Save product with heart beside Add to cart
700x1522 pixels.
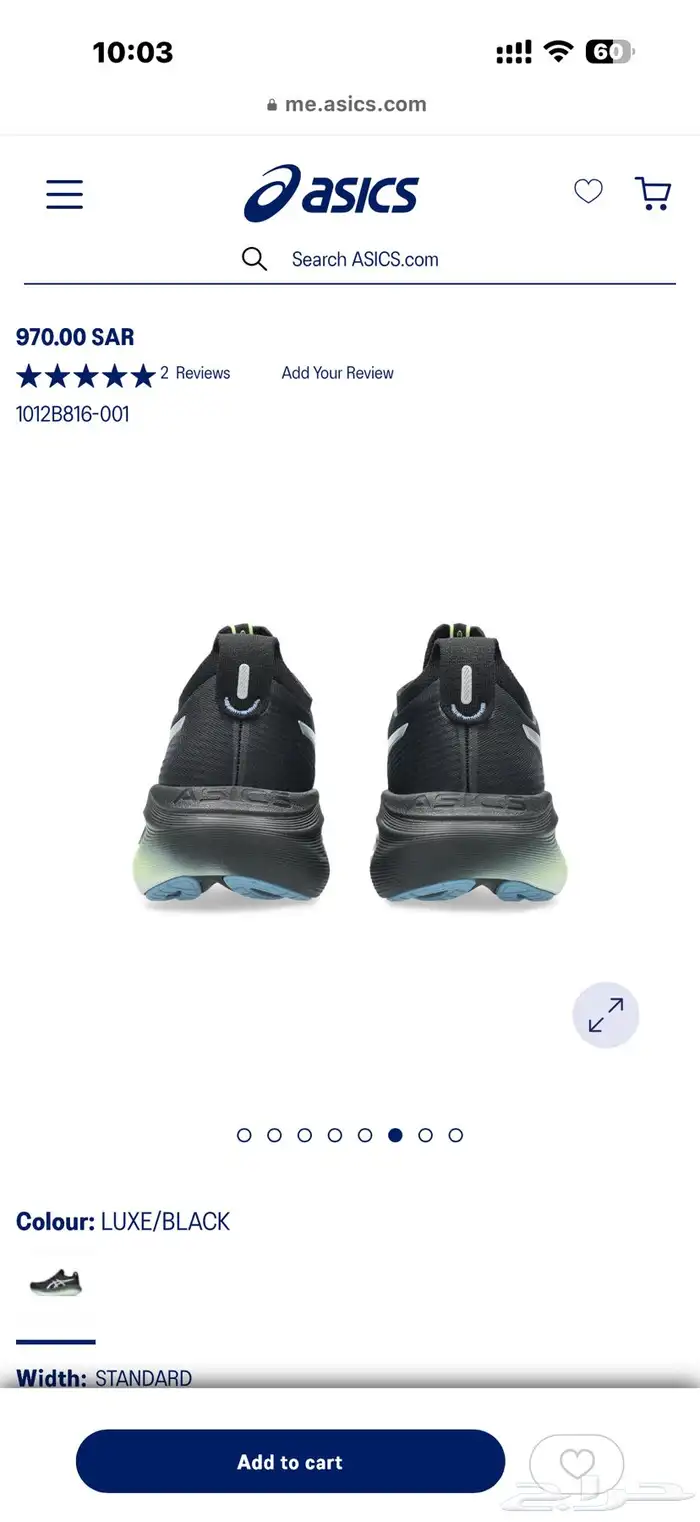[577, 1464]
